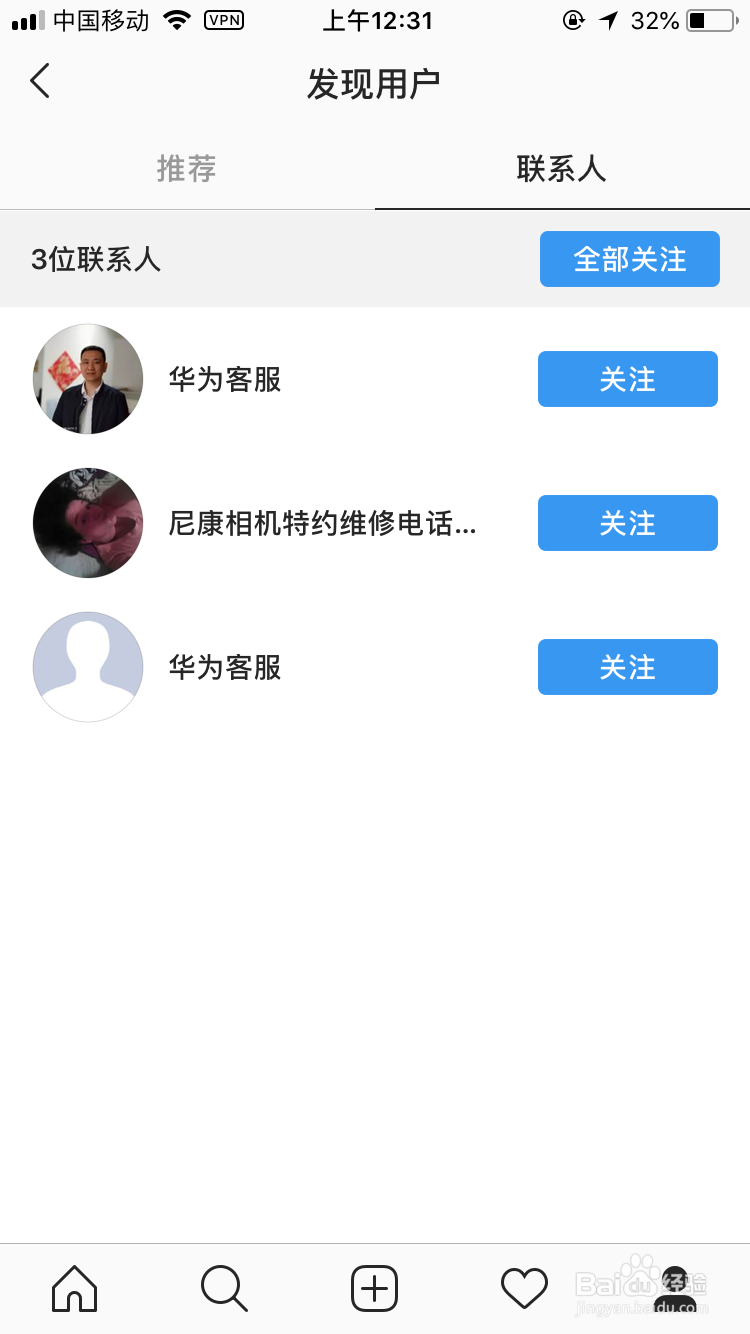The image size is (750, 1334).
Task: Tap the 3位联系人 count label
Action: [96, 258]
